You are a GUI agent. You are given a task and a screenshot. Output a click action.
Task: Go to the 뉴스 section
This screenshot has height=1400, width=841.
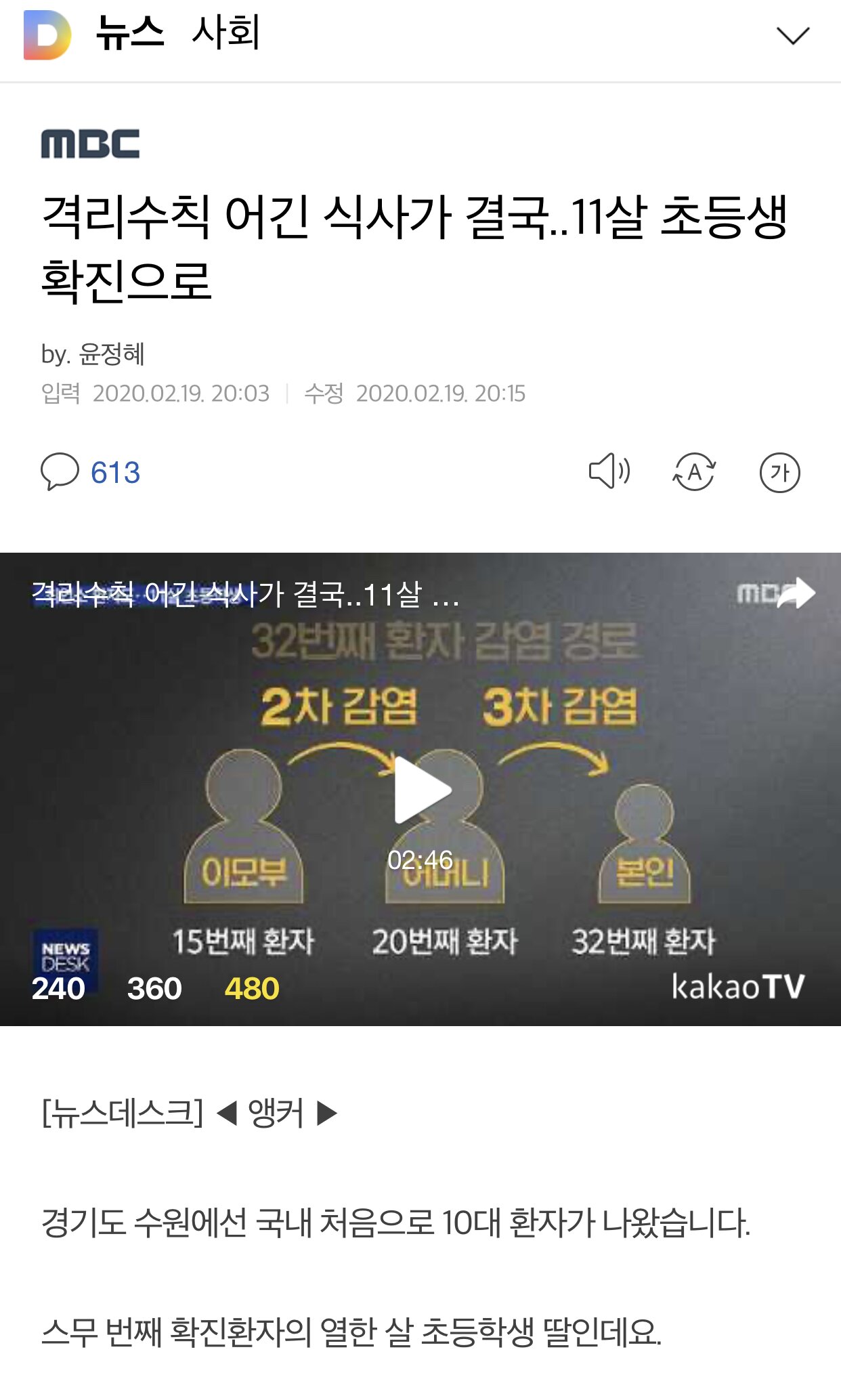(x=130, y=33)
